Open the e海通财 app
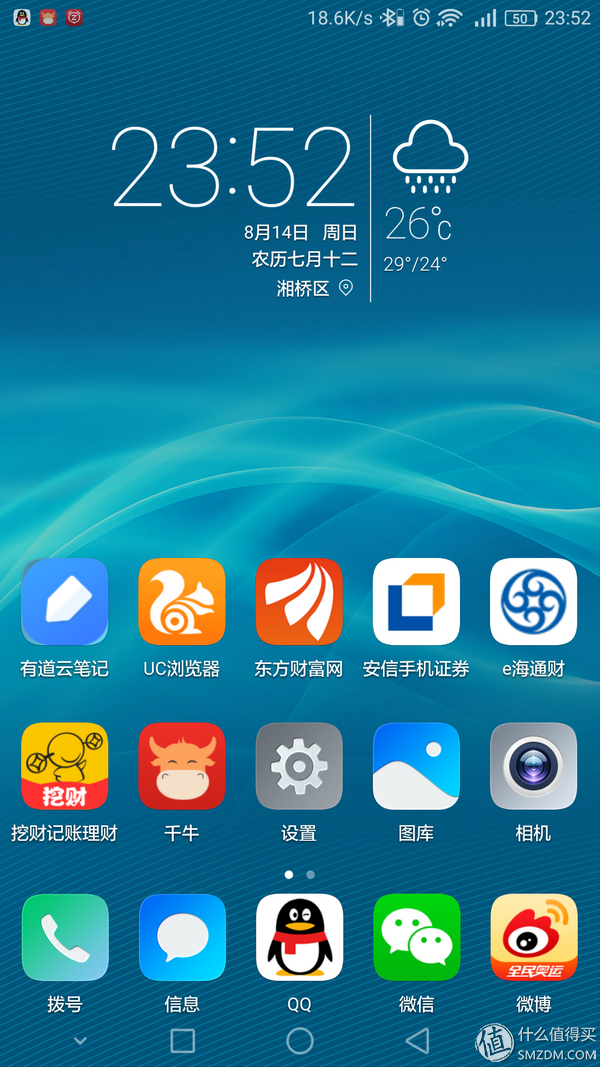This screenshot has height=1067, width=600. [x=533, y=601]
